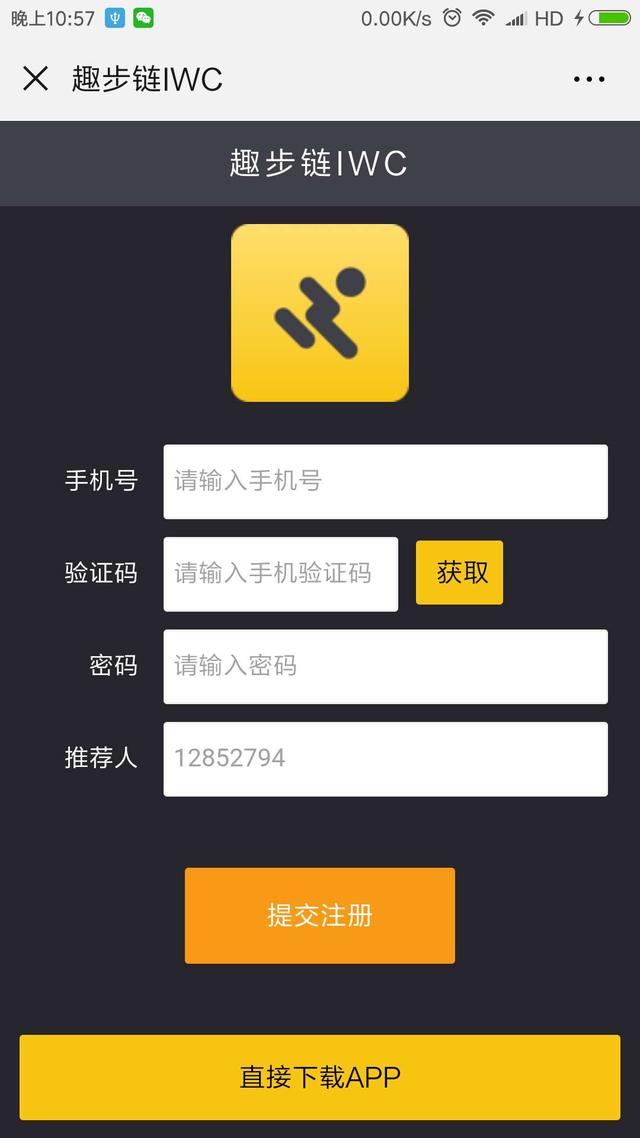Screen dimensions: 640x1138
Task: Open the three-dot overflow menu
Action: tap(589, 79)
